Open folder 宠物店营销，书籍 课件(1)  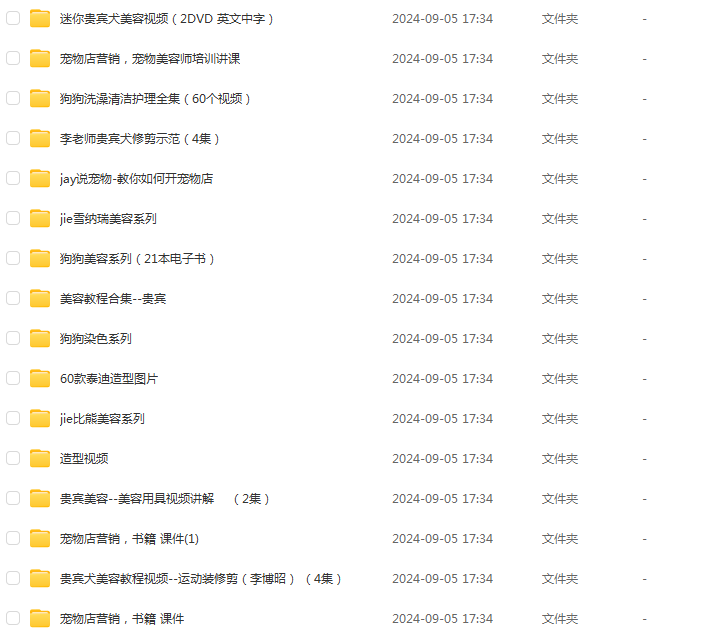pos(129,539)
